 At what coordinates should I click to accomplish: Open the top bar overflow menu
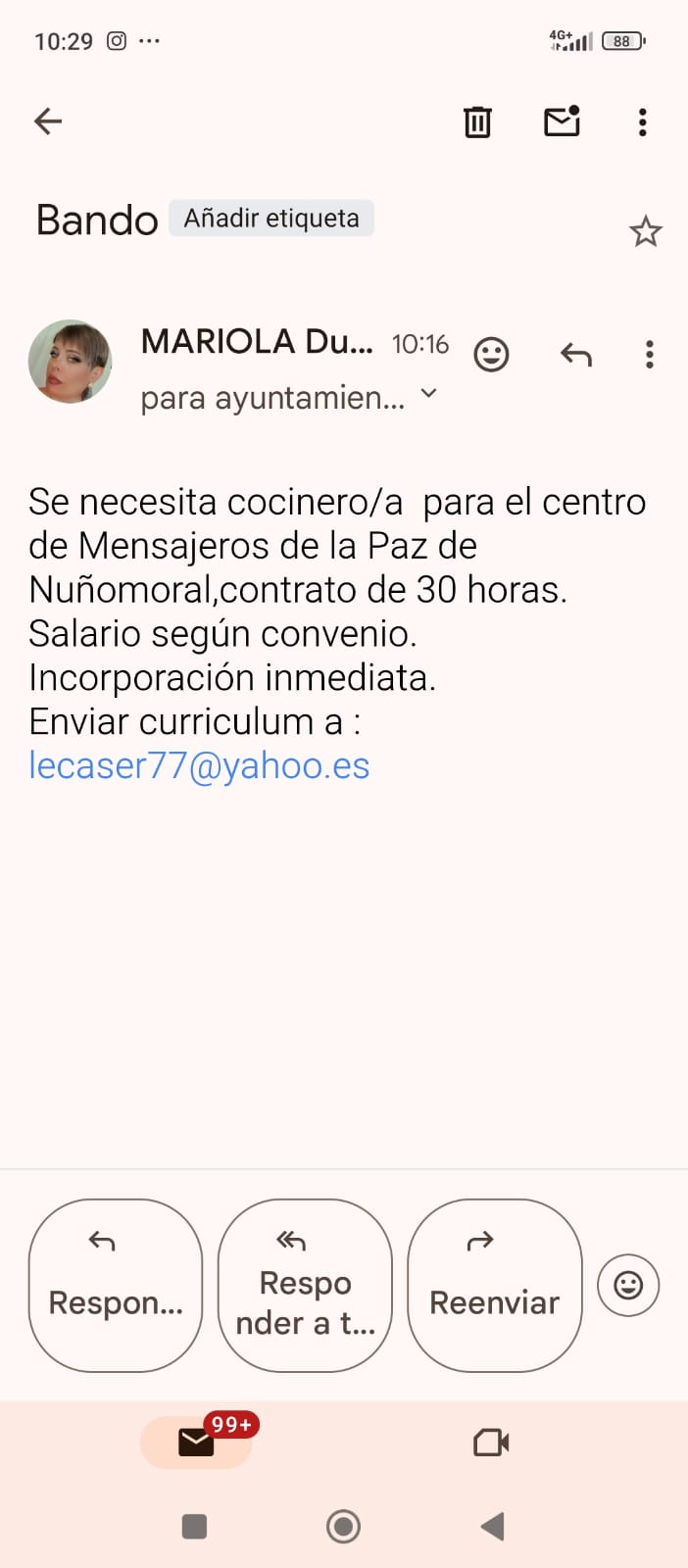[x=643, y=122]
